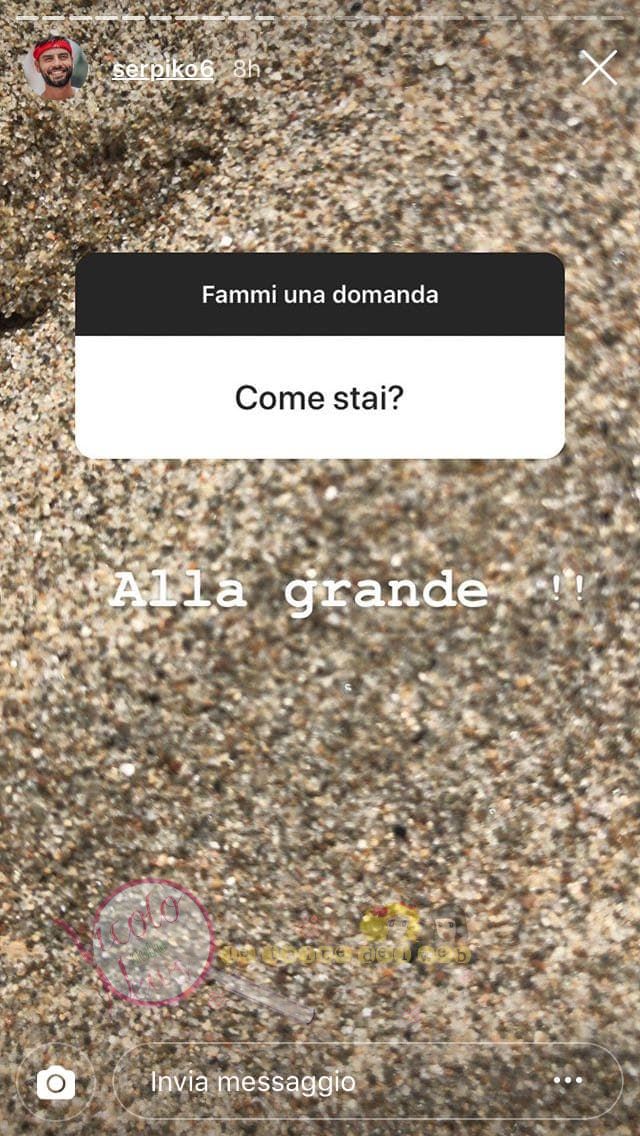The height and width of the screenshot is (1136, 640).
Task: Open serpiko6's profile picture
Action: [55, 68]
